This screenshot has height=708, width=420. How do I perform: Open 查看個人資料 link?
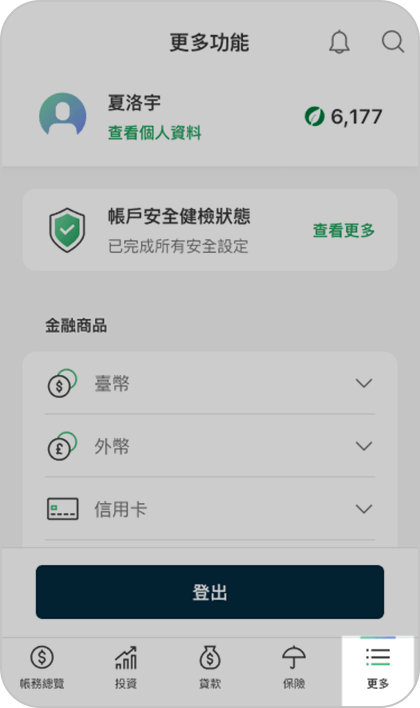pyautogui.click(x=154, y=133)
